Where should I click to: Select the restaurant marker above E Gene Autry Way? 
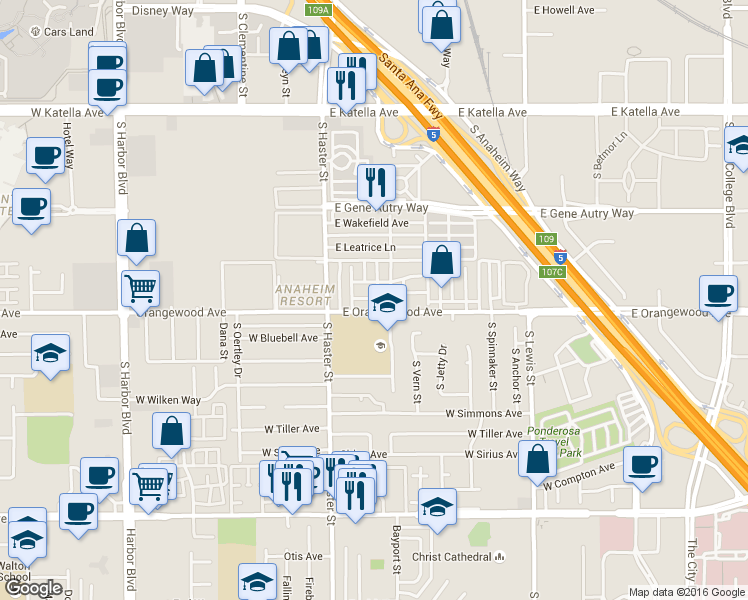(376, 182)
